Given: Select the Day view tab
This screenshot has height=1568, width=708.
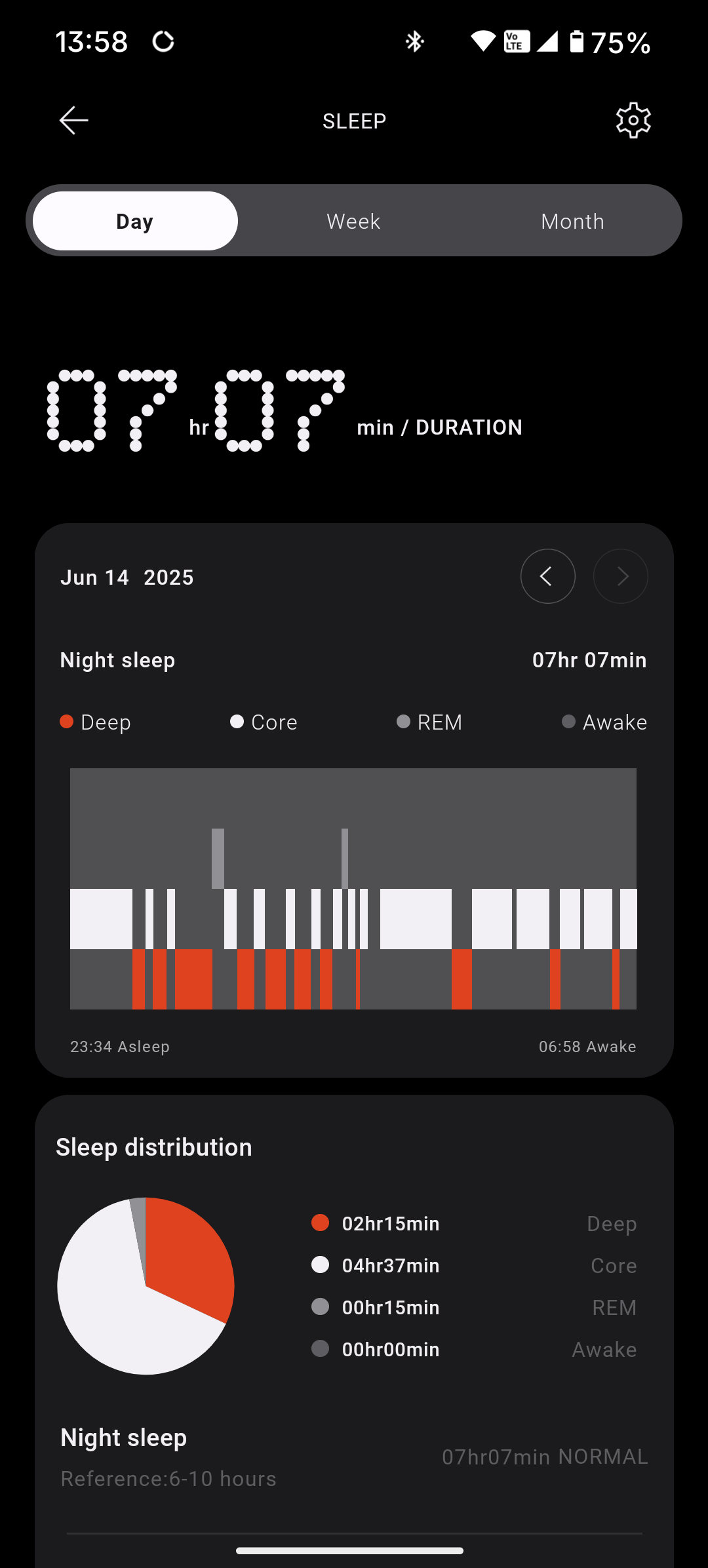Looking at the screenshot, I should (x=135, y=221).
